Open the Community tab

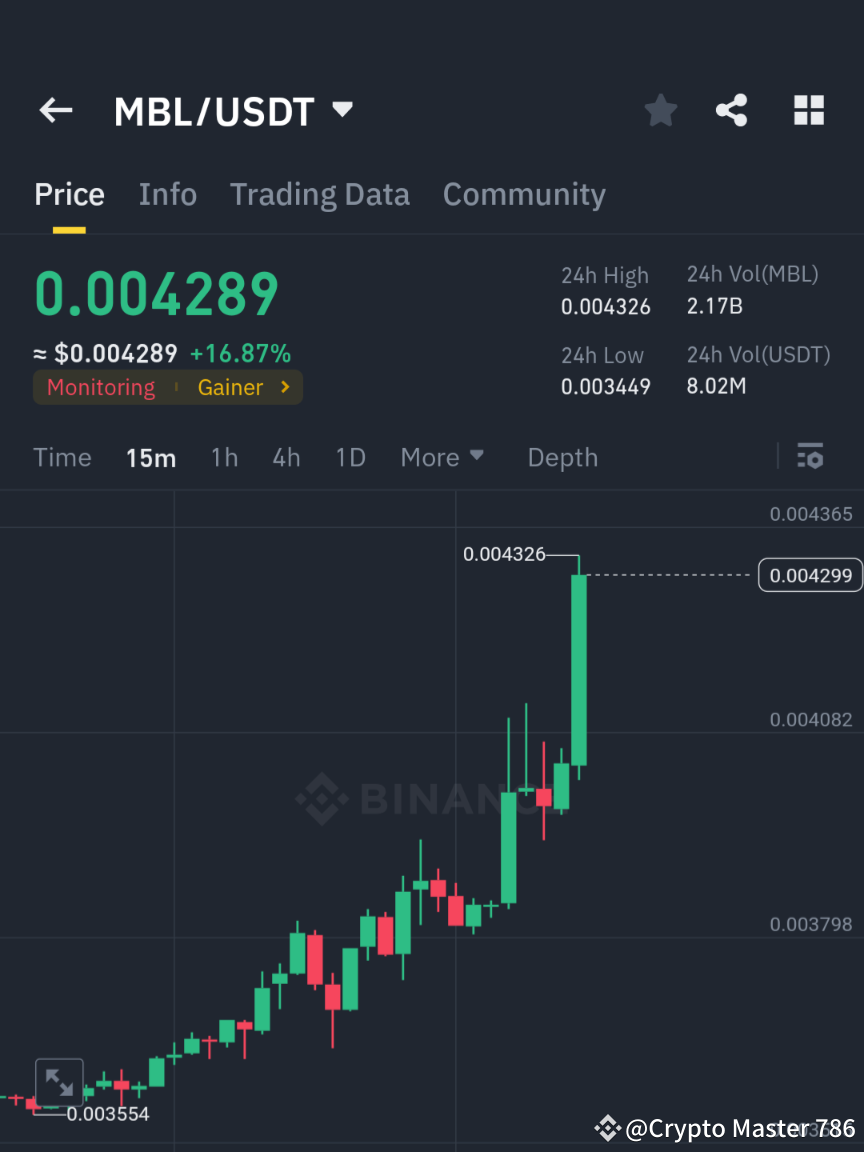click(524, 194)
